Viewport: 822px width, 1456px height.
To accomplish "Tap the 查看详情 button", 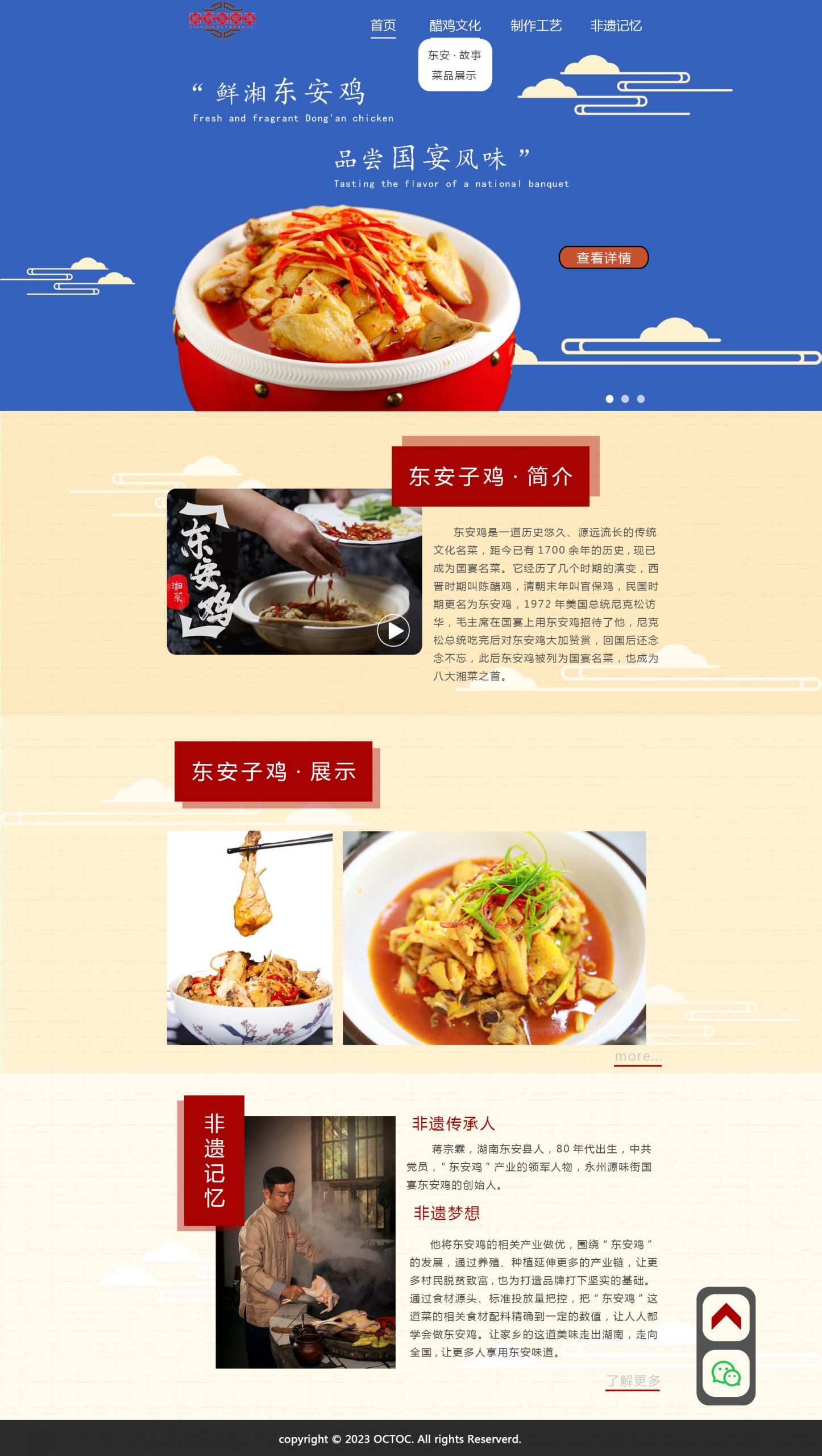I will point(603,258).
